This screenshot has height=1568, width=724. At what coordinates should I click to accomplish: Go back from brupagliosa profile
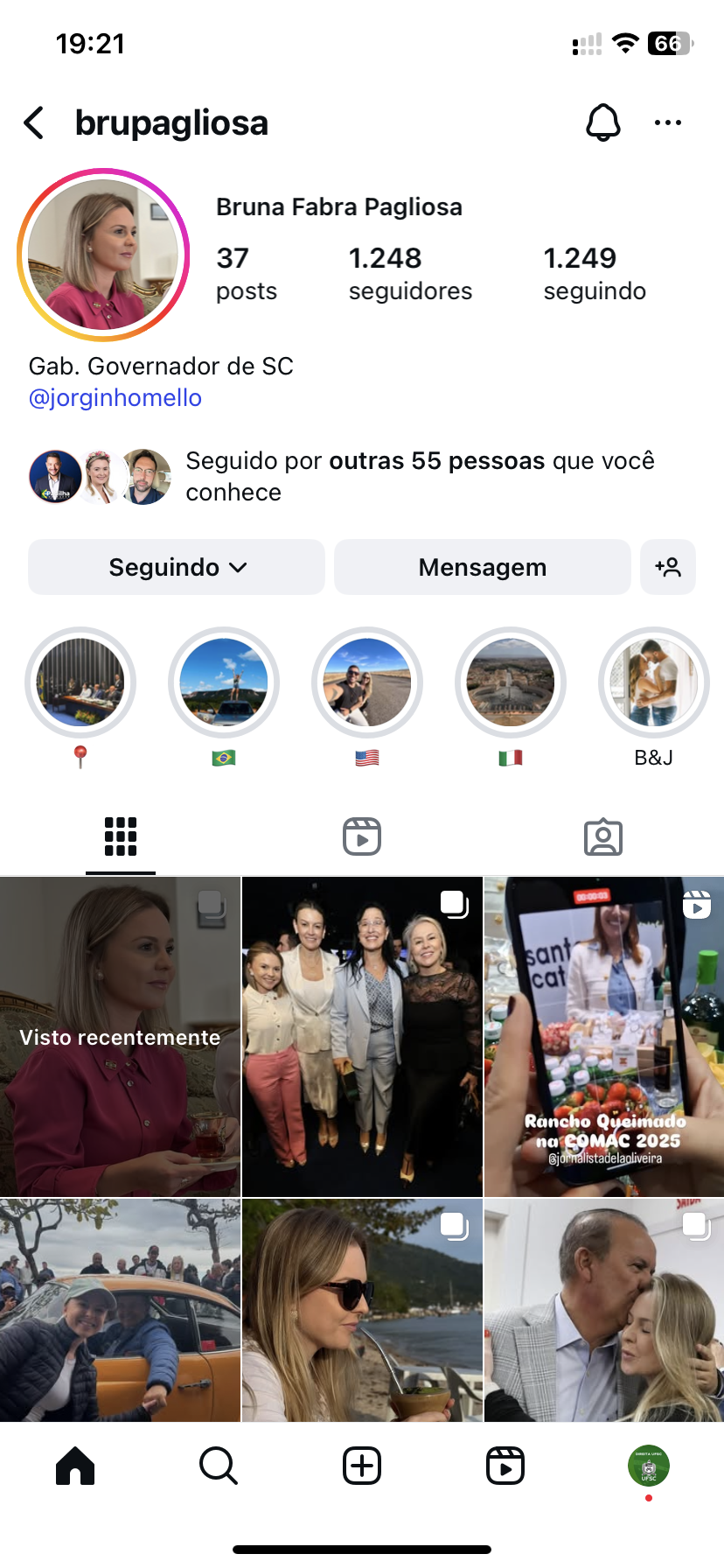[x=34, y=123]
